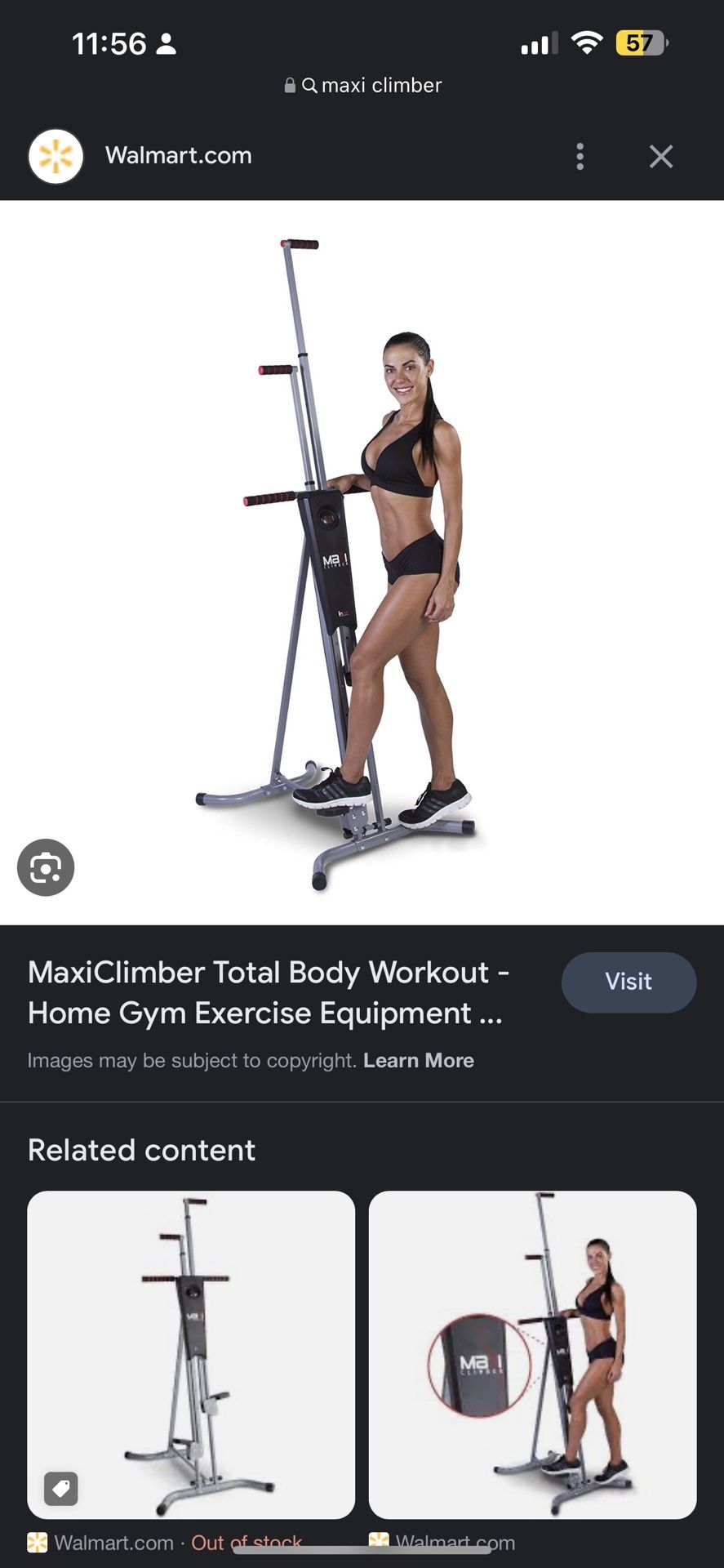Tap the maxi climber address bar
Viewport: 724px width, 1568px height.
(362, 85)
